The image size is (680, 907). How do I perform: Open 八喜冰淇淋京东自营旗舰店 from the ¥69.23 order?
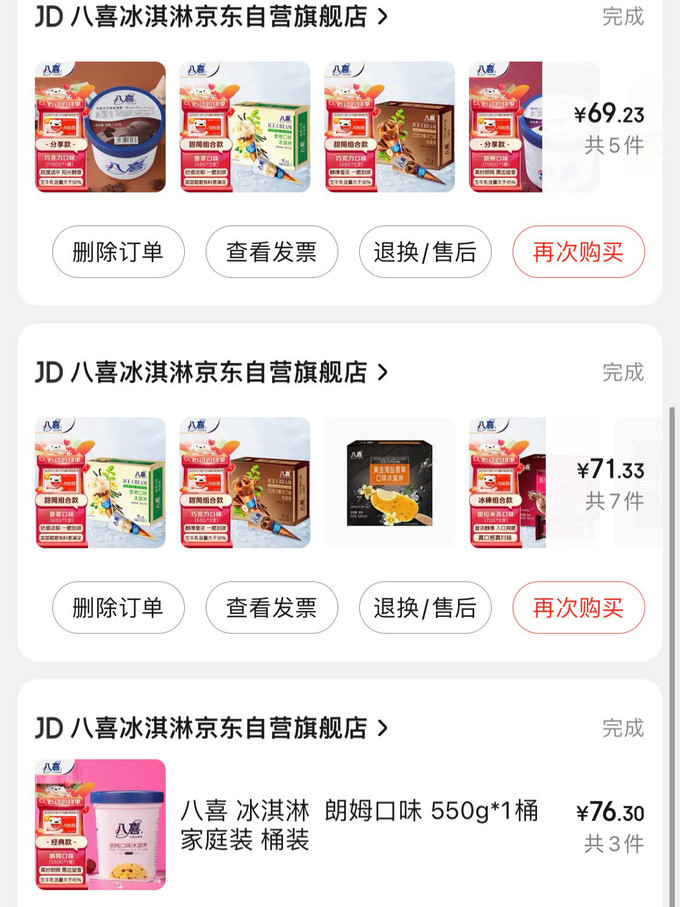(x=212, y=17)
